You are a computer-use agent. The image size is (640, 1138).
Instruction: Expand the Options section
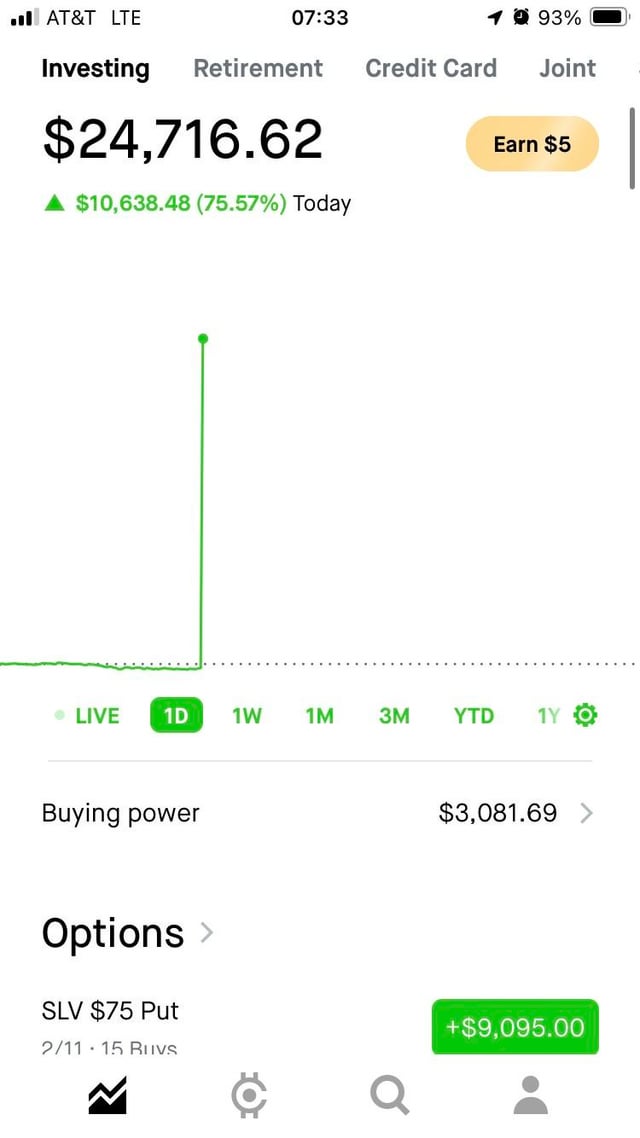(x=128, y=933)
